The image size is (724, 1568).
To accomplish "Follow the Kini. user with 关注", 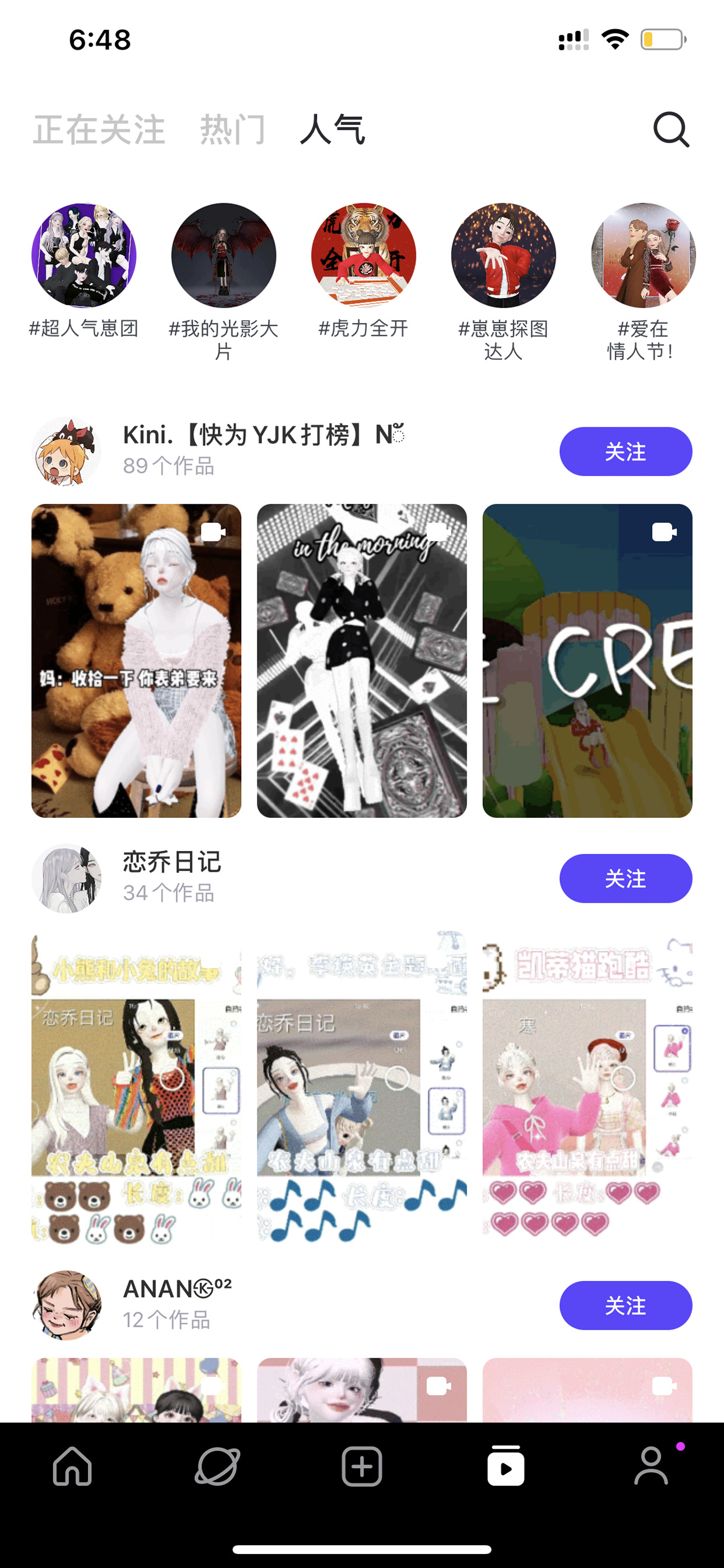I will 625,451.
